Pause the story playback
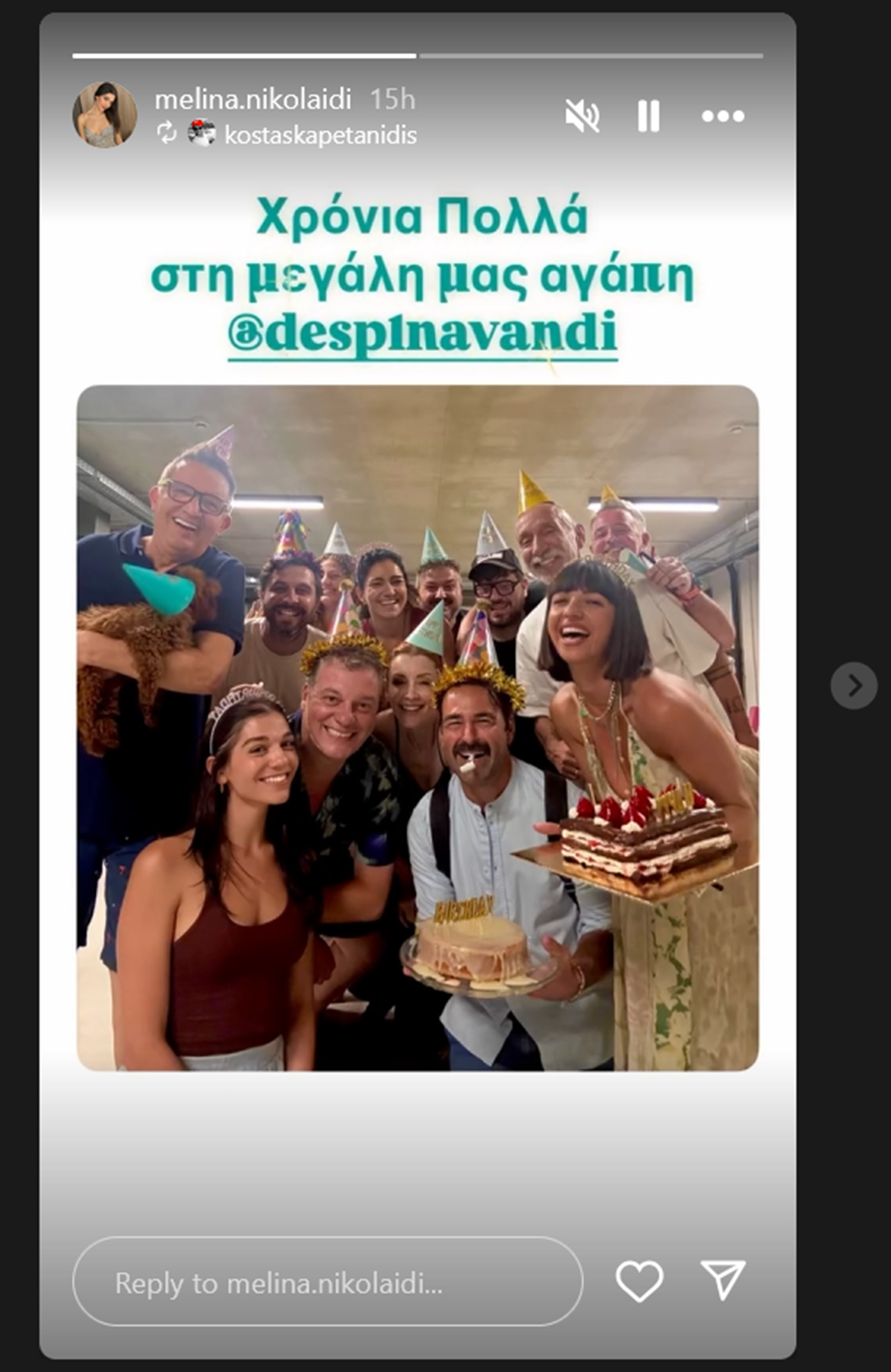 tap(649, 116)
